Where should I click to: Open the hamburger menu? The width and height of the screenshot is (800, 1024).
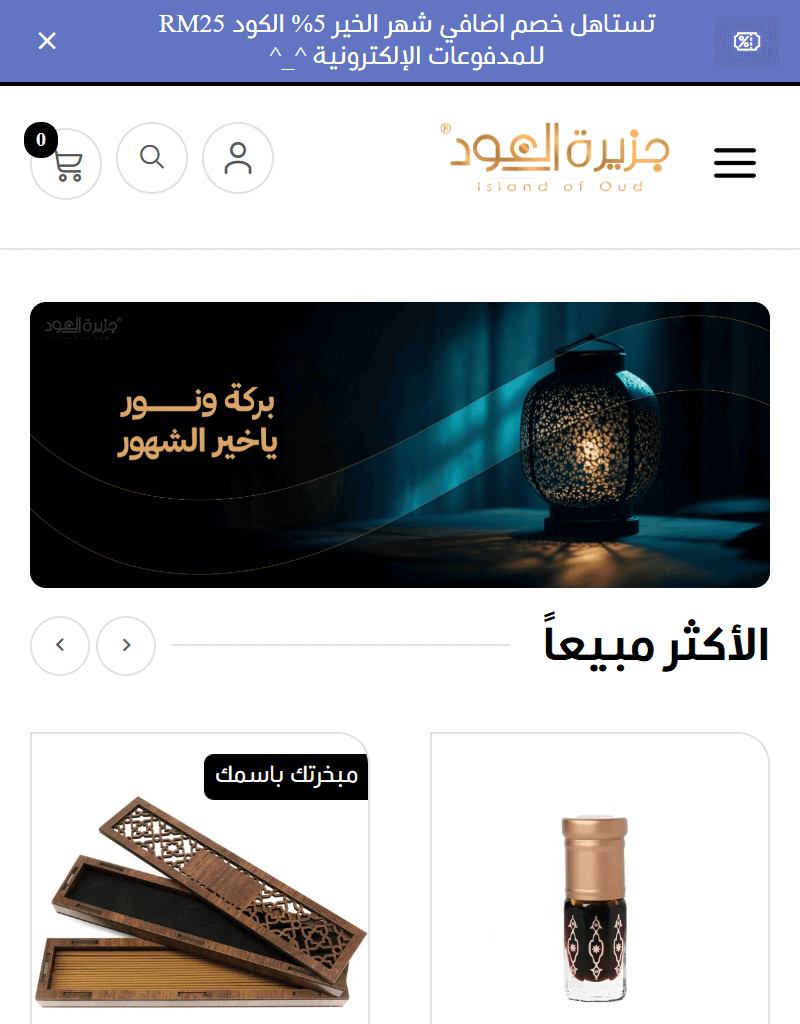coord(735,163)
